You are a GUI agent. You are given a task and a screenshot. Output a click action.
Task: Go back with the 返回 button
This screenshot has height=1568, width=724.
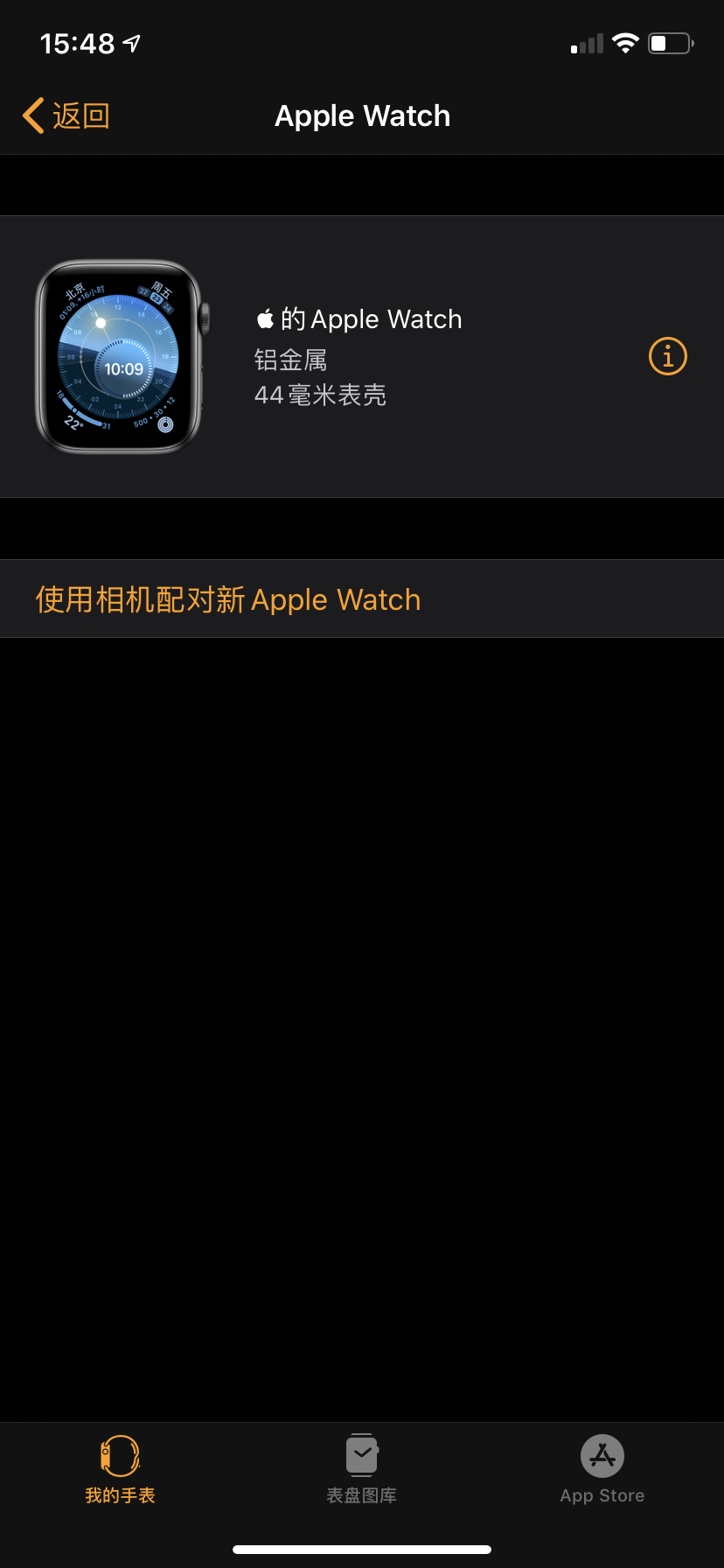point(66,115)
